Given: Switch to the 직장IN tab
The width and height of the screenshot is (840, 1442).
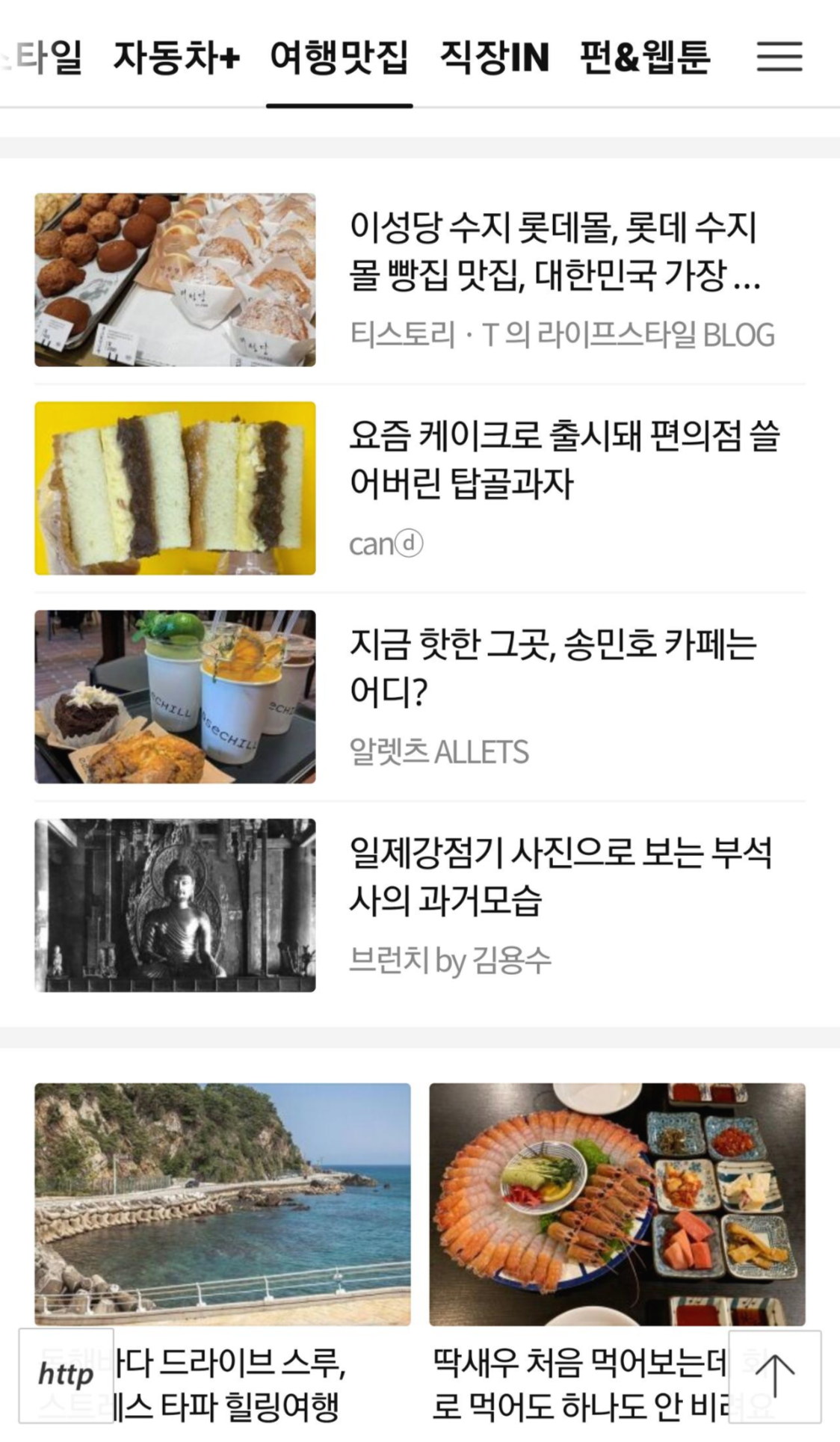Looking at the screenshot, I should pyautogui.click(x=492, y=58).
